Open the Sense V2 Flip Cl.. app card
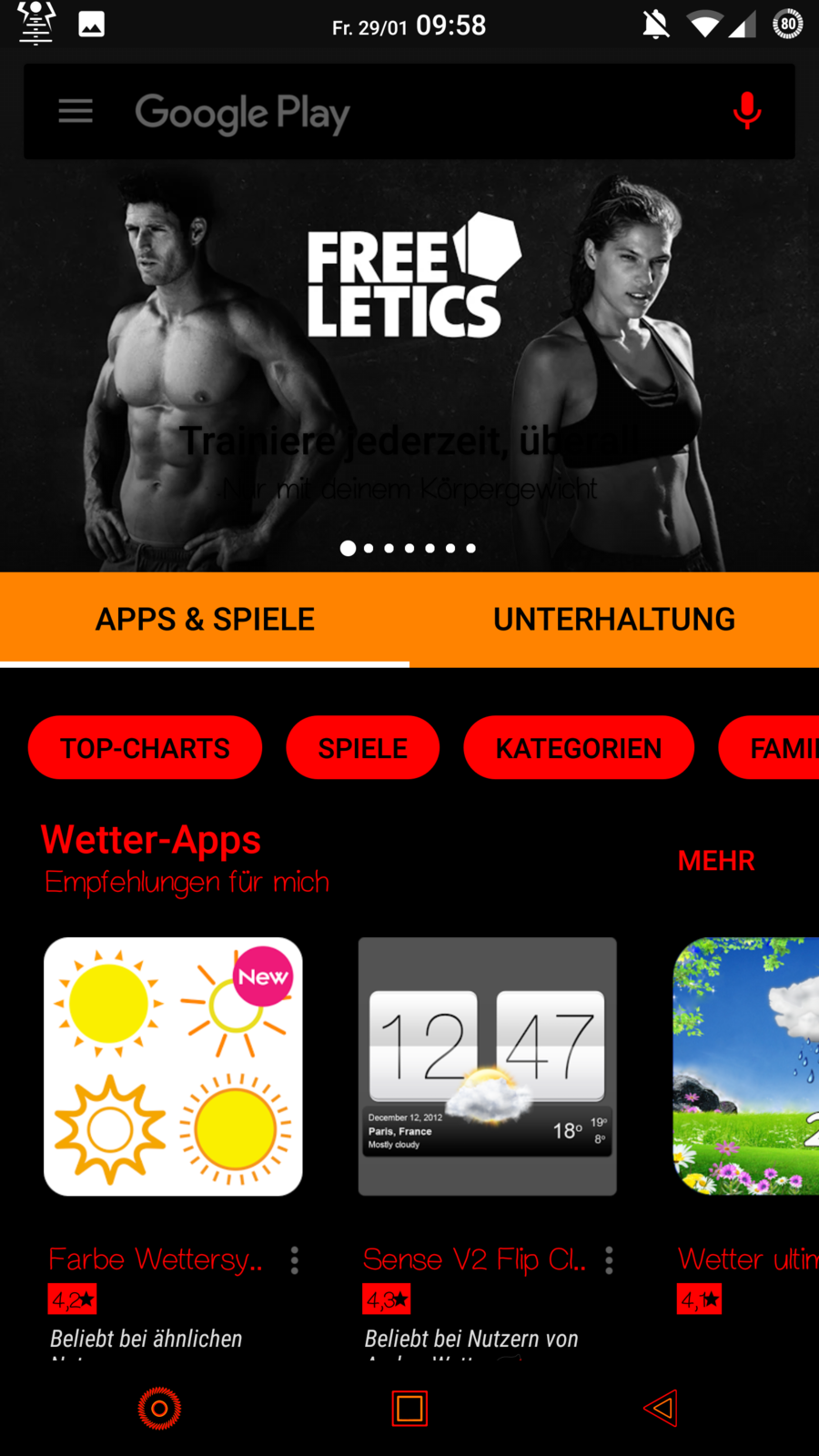This screenshot has height=1456, width=819. 487,1067
